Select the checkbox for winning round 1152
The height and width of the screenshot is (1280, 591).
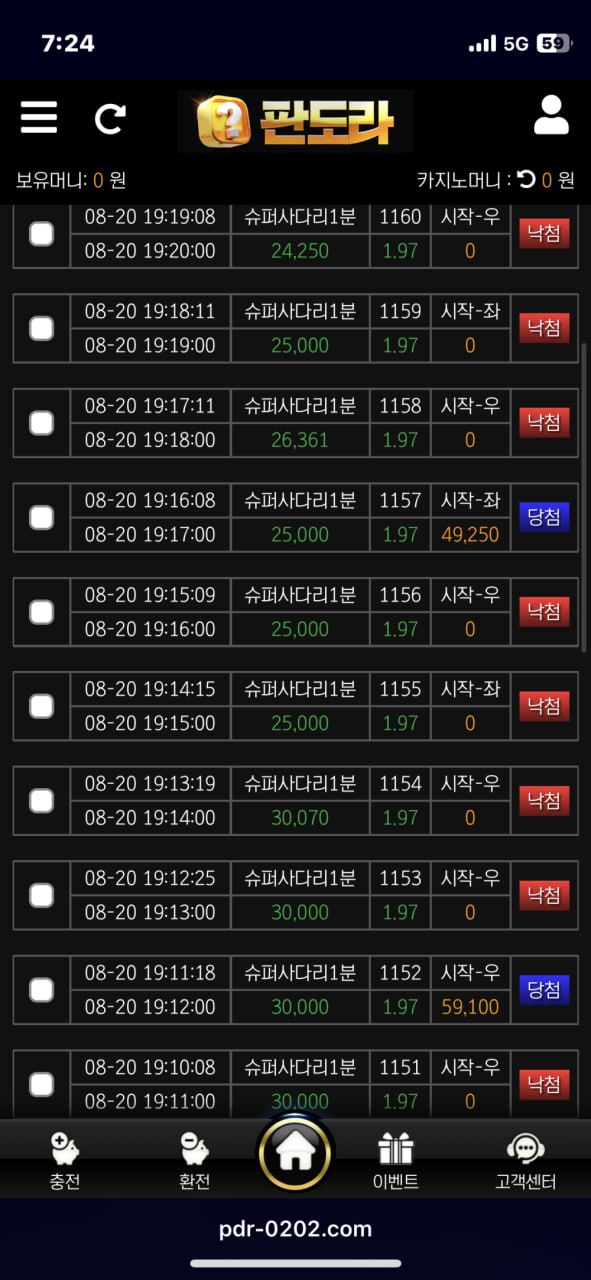coord(41,989)
